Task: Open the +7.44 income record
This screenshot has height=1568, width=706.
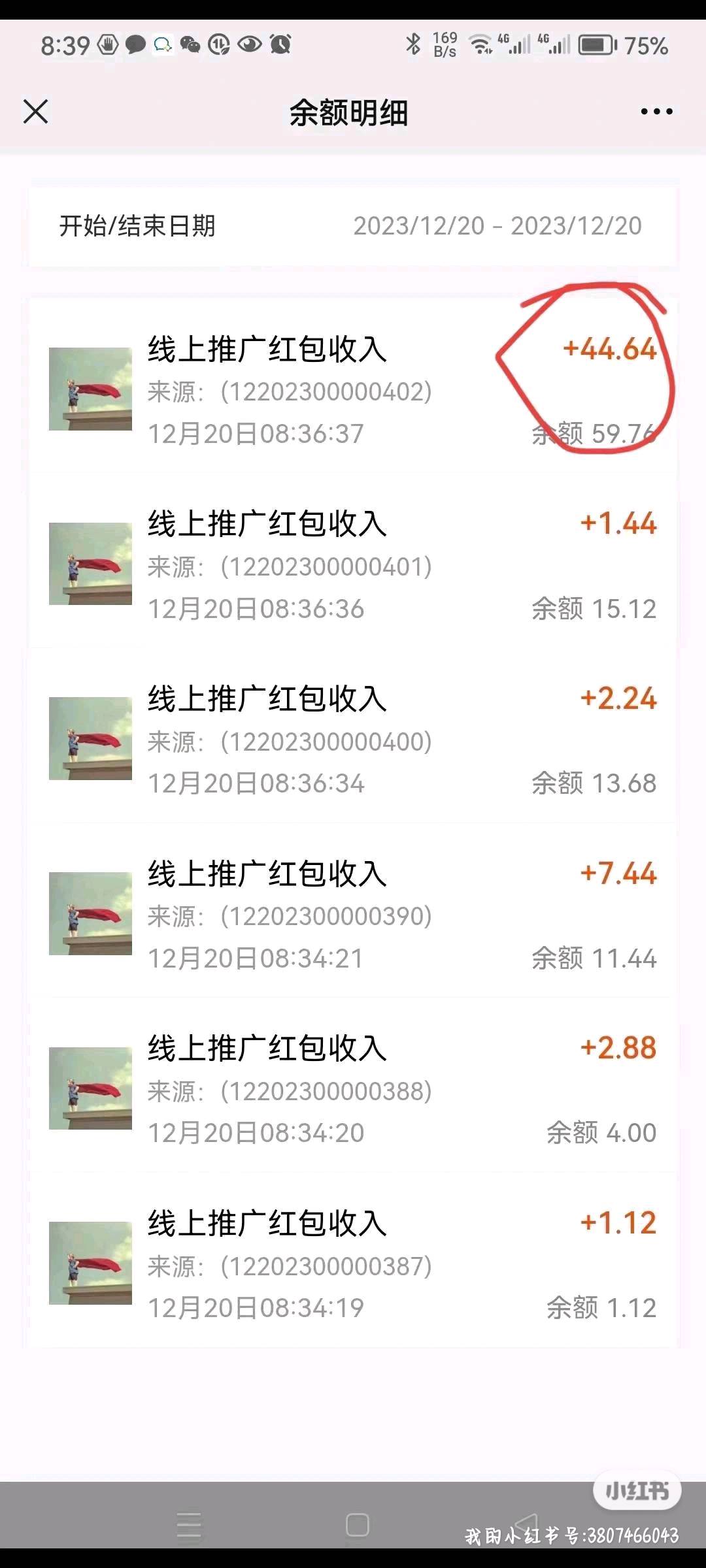Action: (353, 915)
